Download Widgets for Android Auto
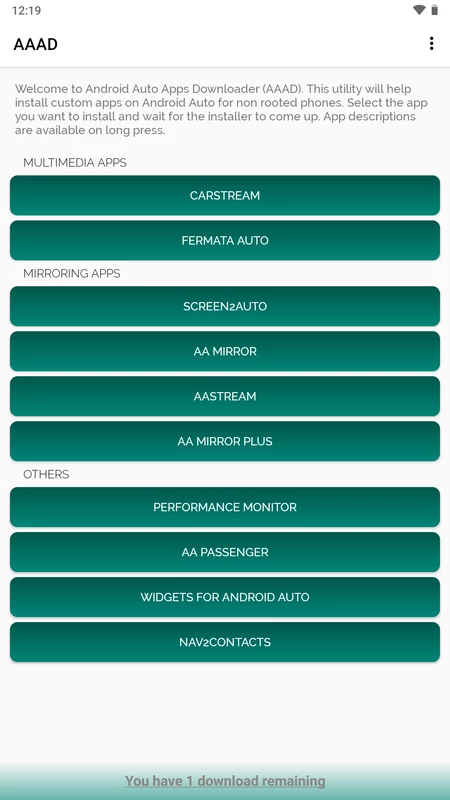Viewport: 450px width, 800px height. (x=225, y=597)
